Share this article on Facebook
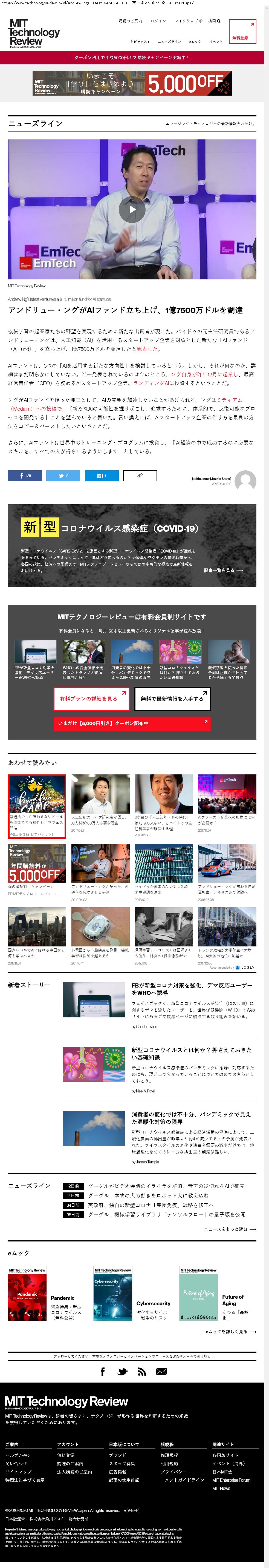The height and width of the screenshot is (1568, 269). (x=24, y=475)
